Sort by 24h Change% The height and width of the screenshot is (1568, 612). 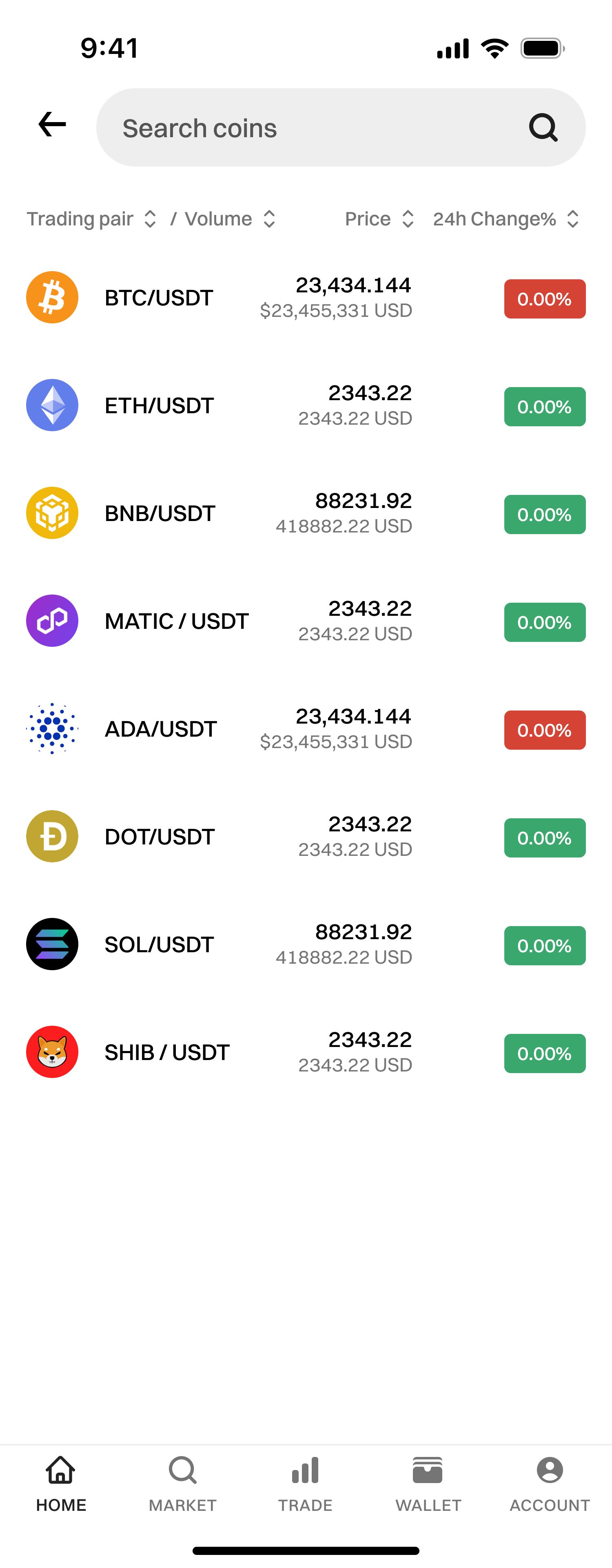pos(505,219)
